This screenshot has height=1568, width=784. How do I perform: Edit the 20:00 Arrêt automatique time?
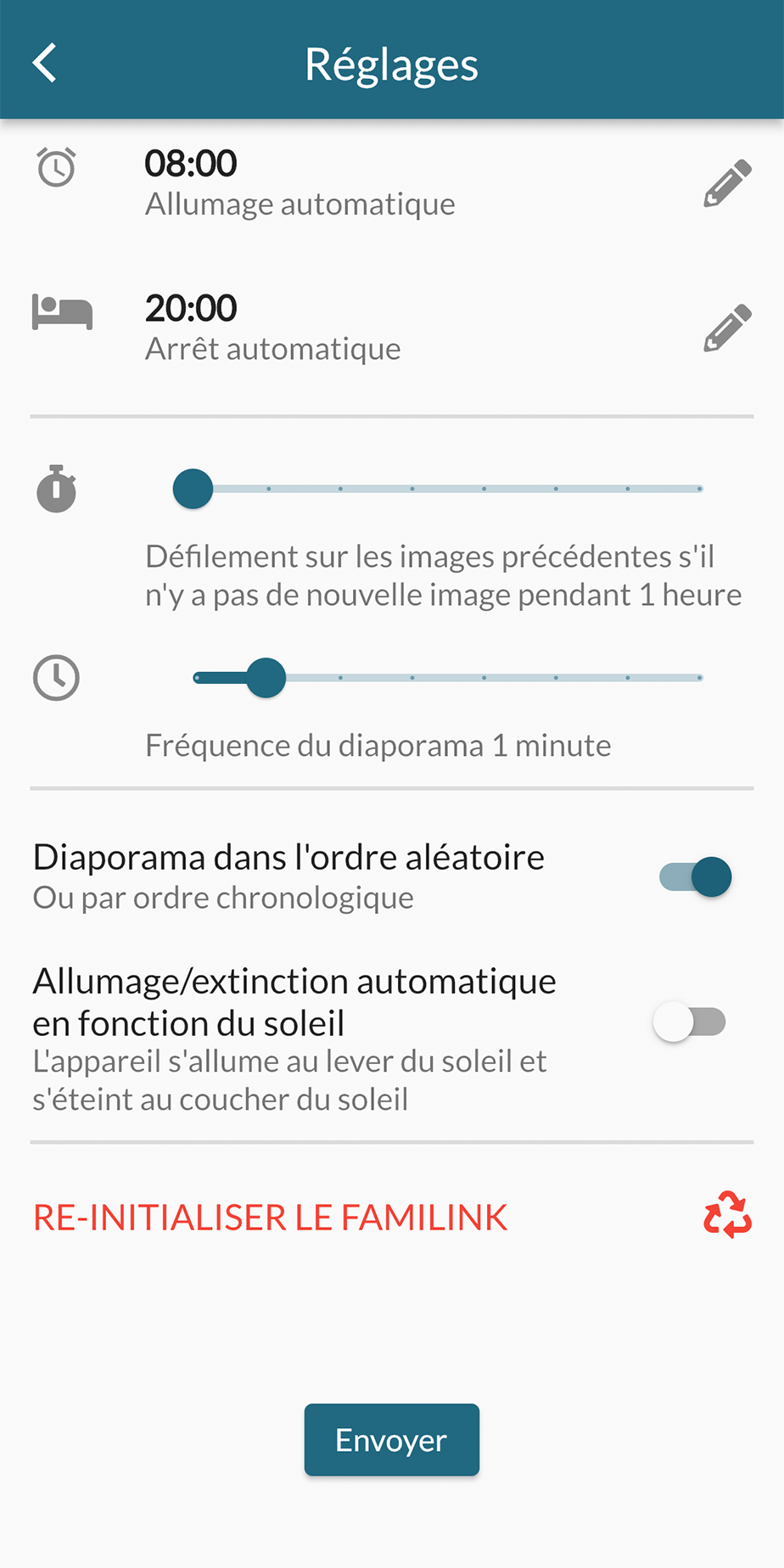[727, 328]
